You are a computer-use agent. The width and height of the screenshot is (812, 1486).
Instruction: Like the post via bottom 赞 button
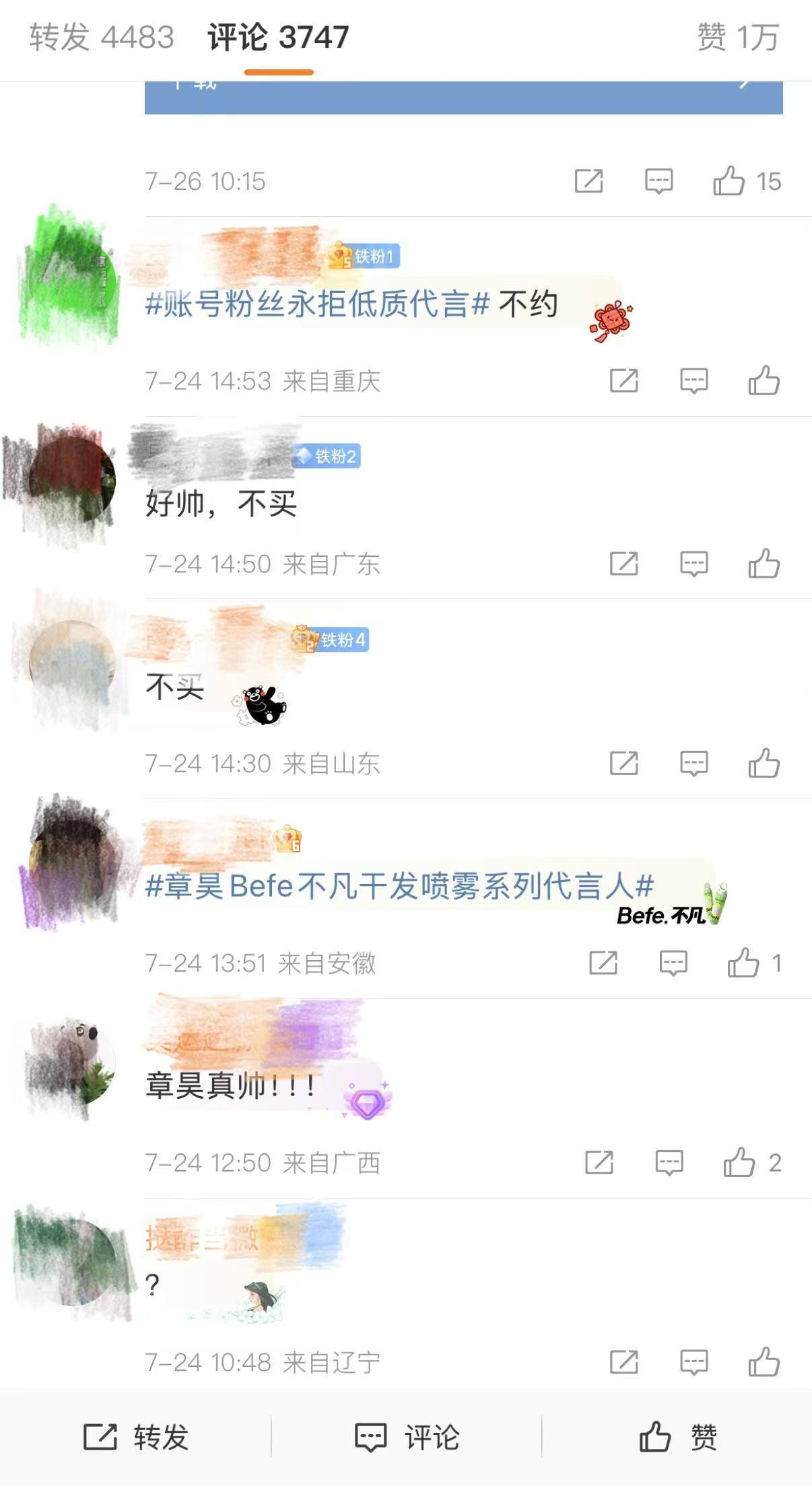[x=677, y=1437]
